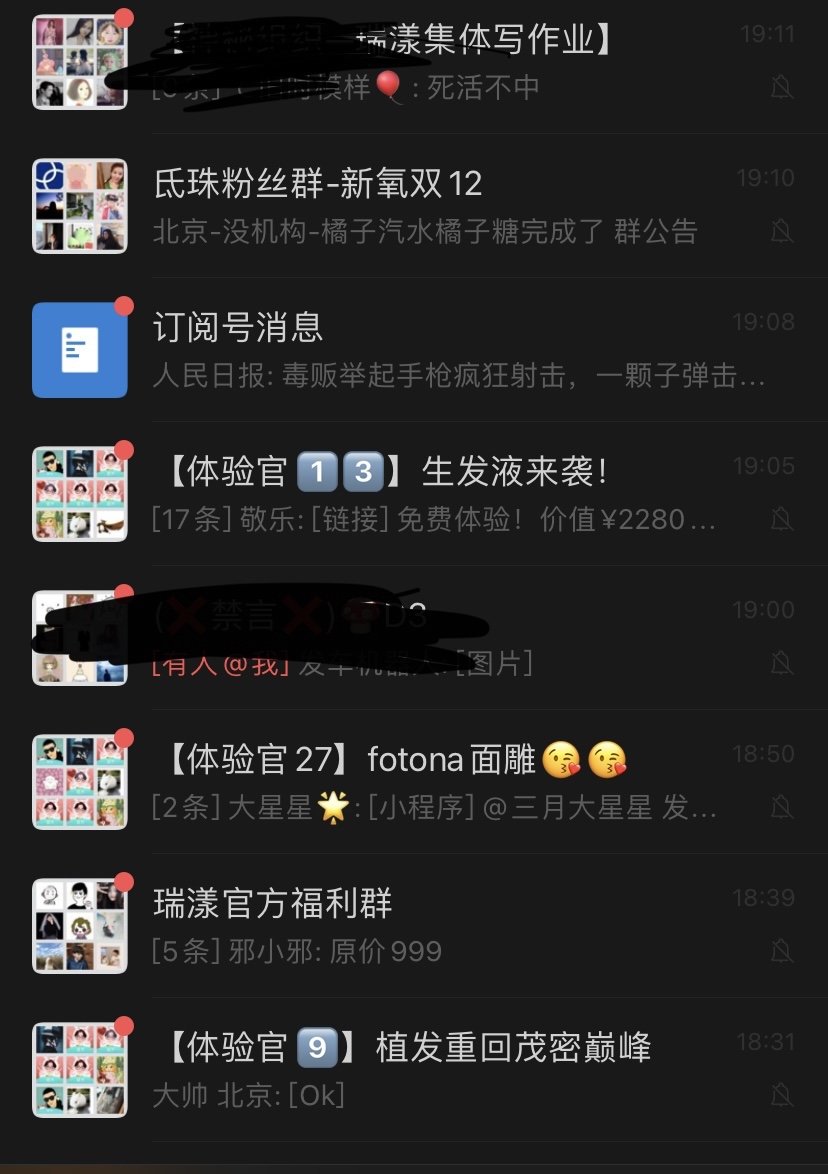Open the 集体写作业 group chat
828x1174 pixels.
[440, 62]
